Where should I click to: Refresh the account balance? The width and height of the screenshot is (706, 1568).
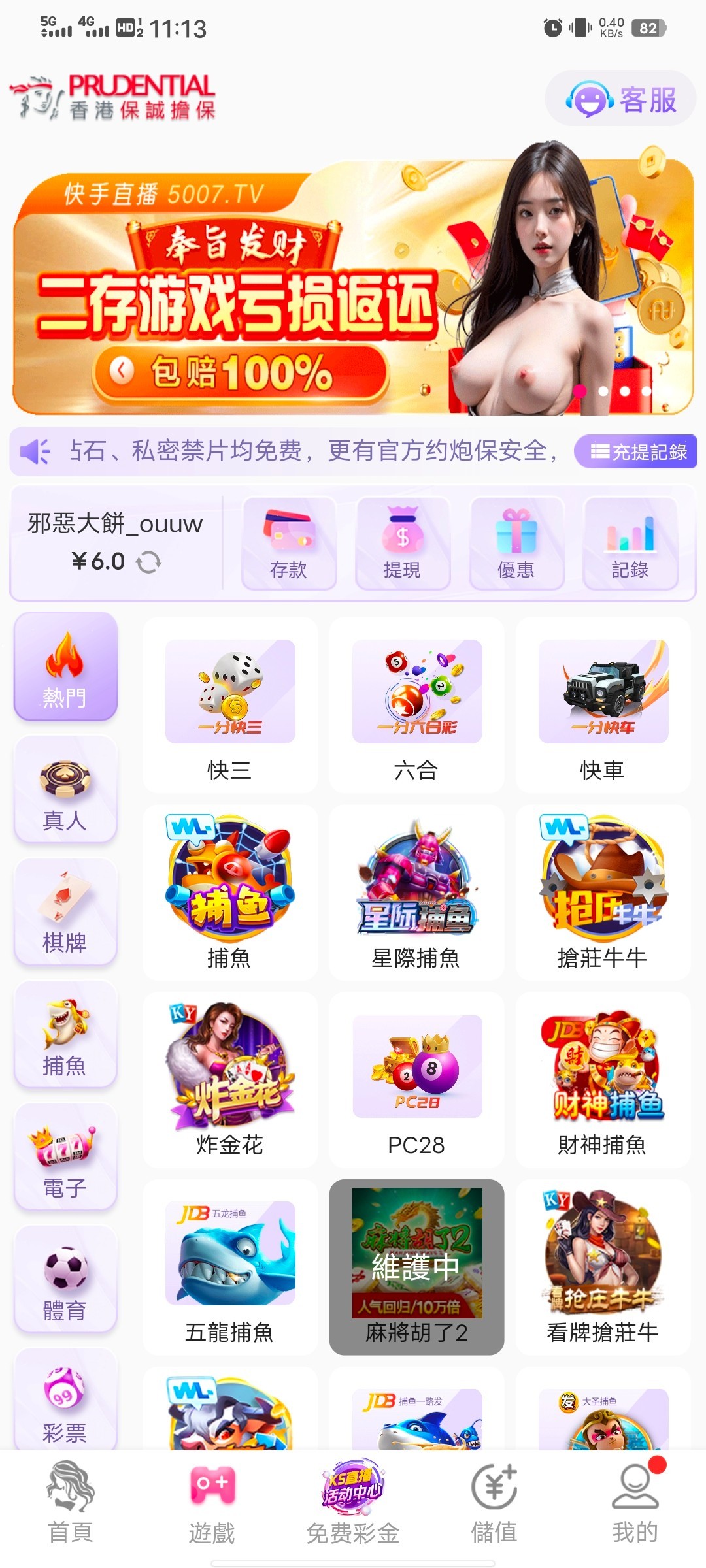click(149, 562)
